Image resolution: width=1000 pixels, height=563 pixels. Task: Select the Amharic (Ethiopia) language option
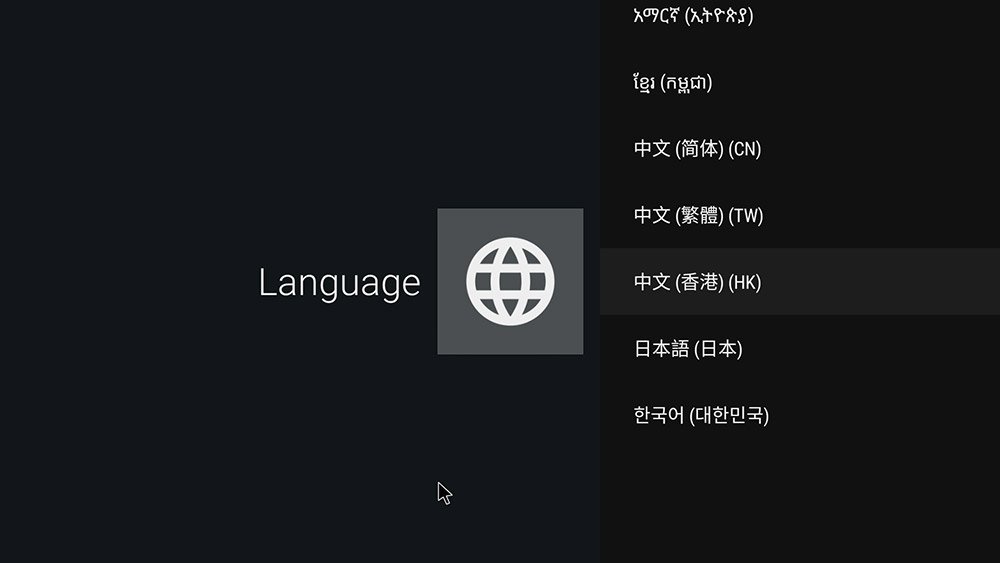(693, 16)
